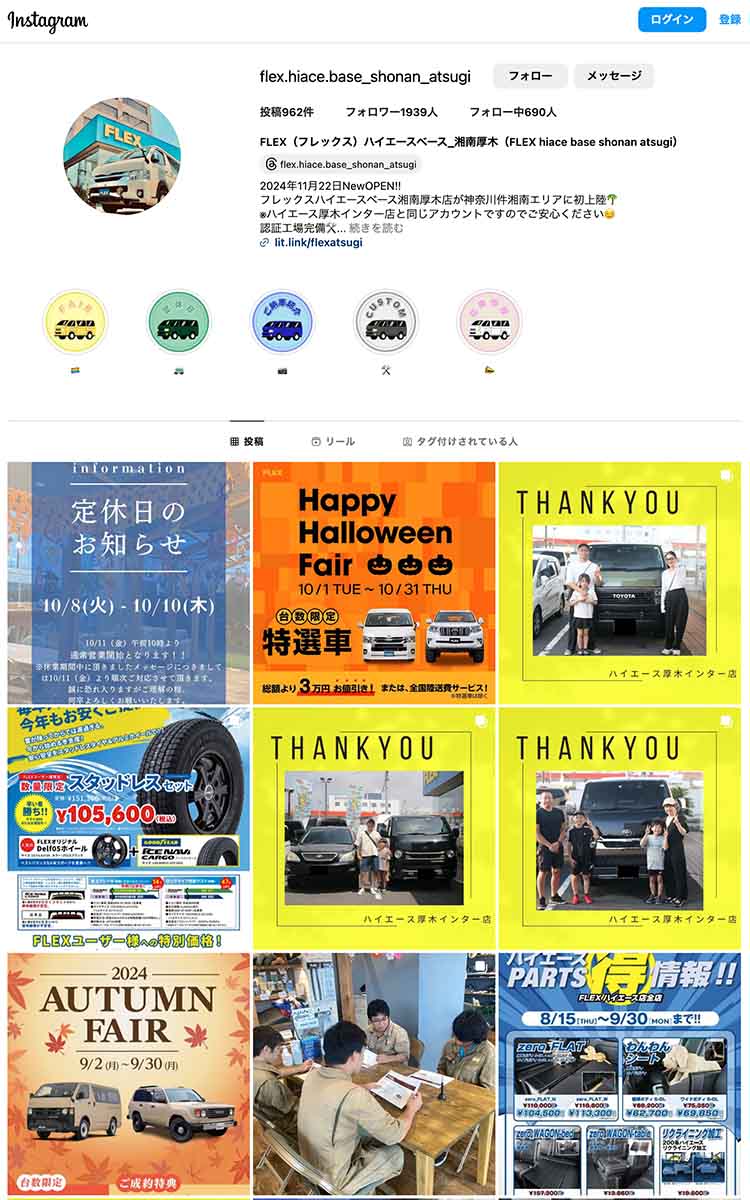Tap the Instagram logo
750x1200 pixels.
point(48,21)
